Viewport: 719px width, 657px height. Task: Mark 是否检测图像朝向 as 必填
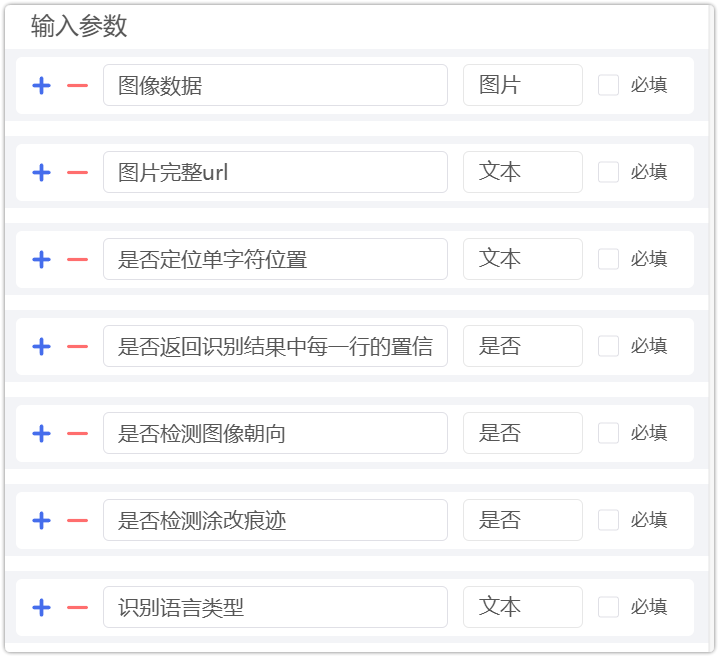point(608,434)
